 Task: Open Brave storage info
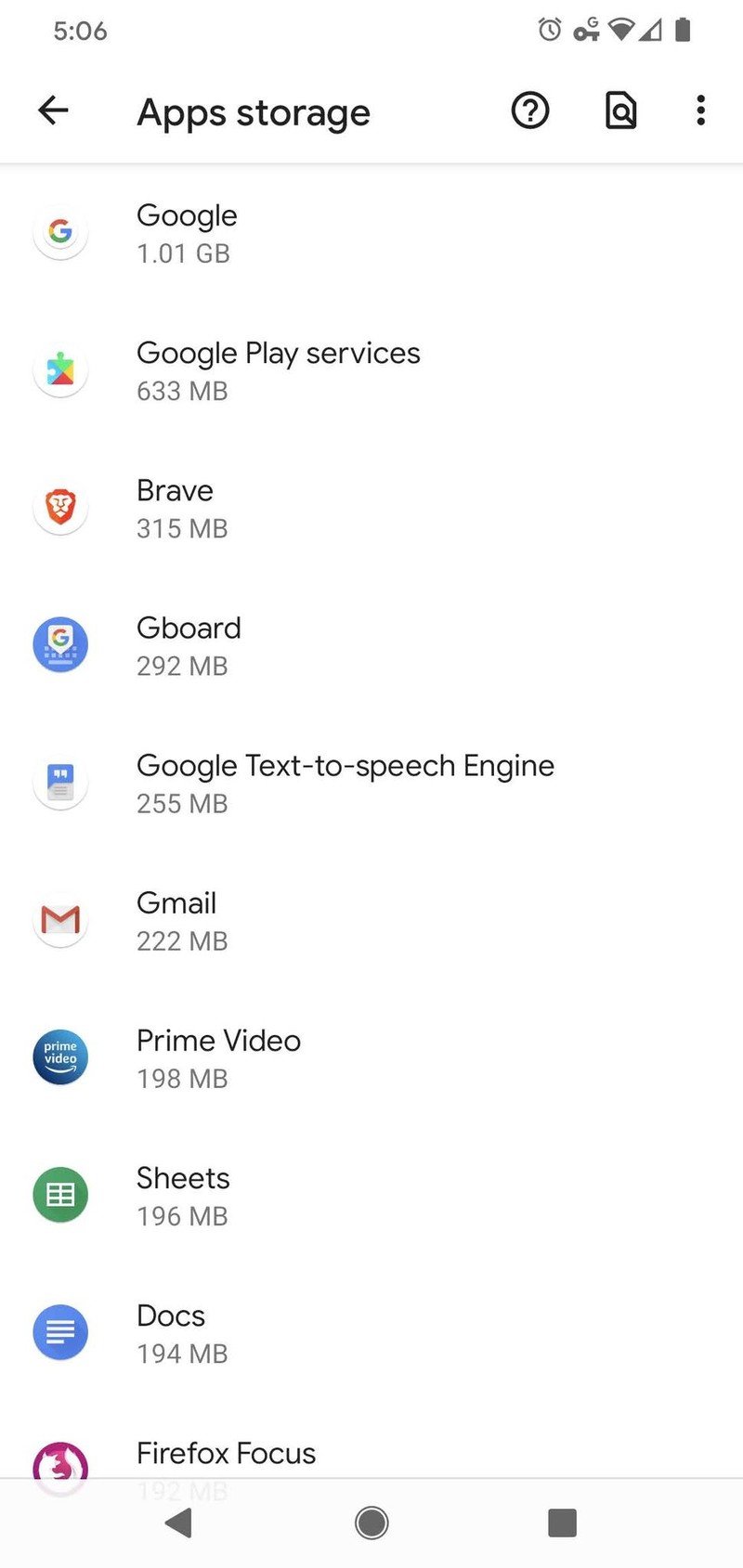(371, 508)
